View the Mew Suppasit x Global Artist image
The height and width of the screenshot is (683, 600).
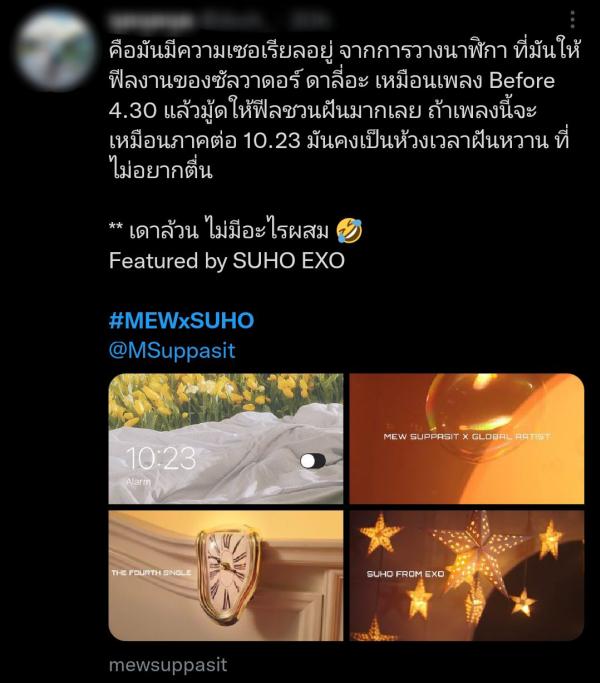466,439
